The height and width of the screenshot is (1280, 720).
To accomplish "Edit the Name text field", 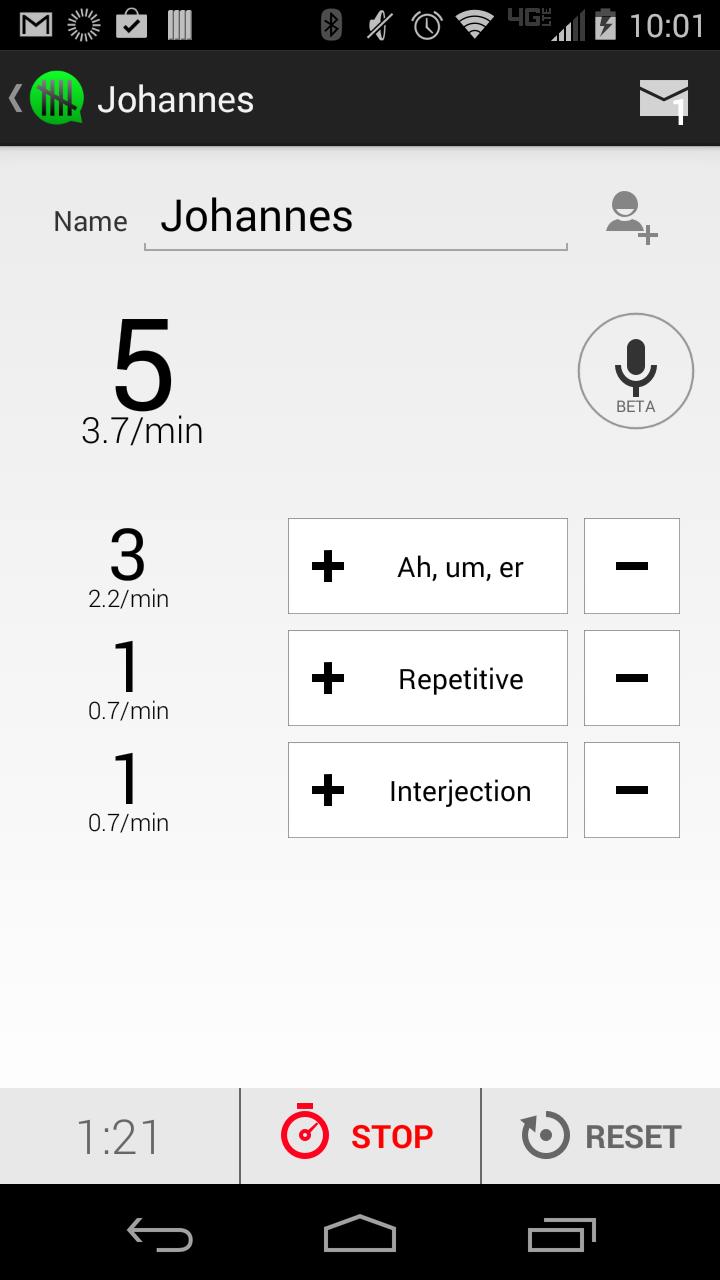I will coord(355,217).
